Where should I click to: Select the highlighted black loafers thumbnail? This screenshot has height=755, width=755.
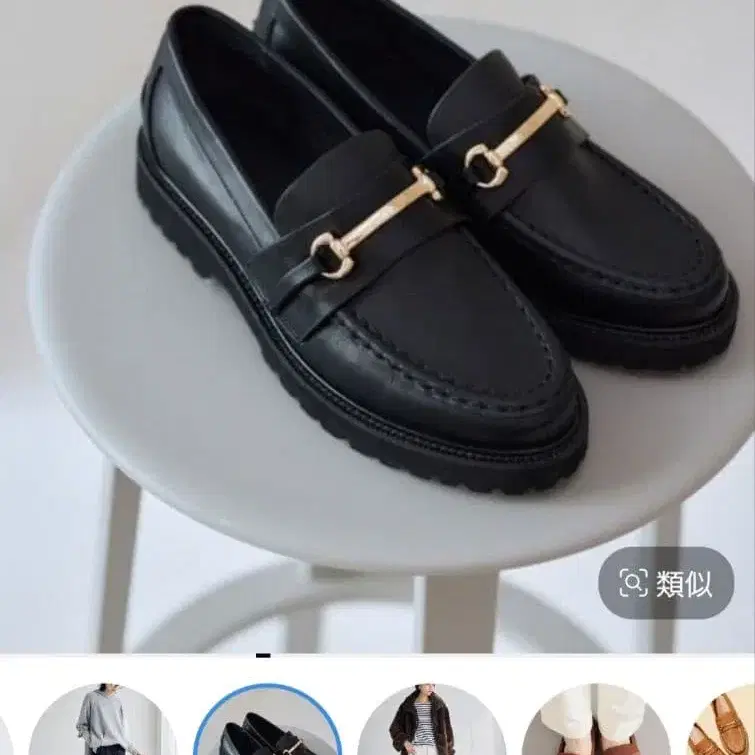[x=268, y=719]
